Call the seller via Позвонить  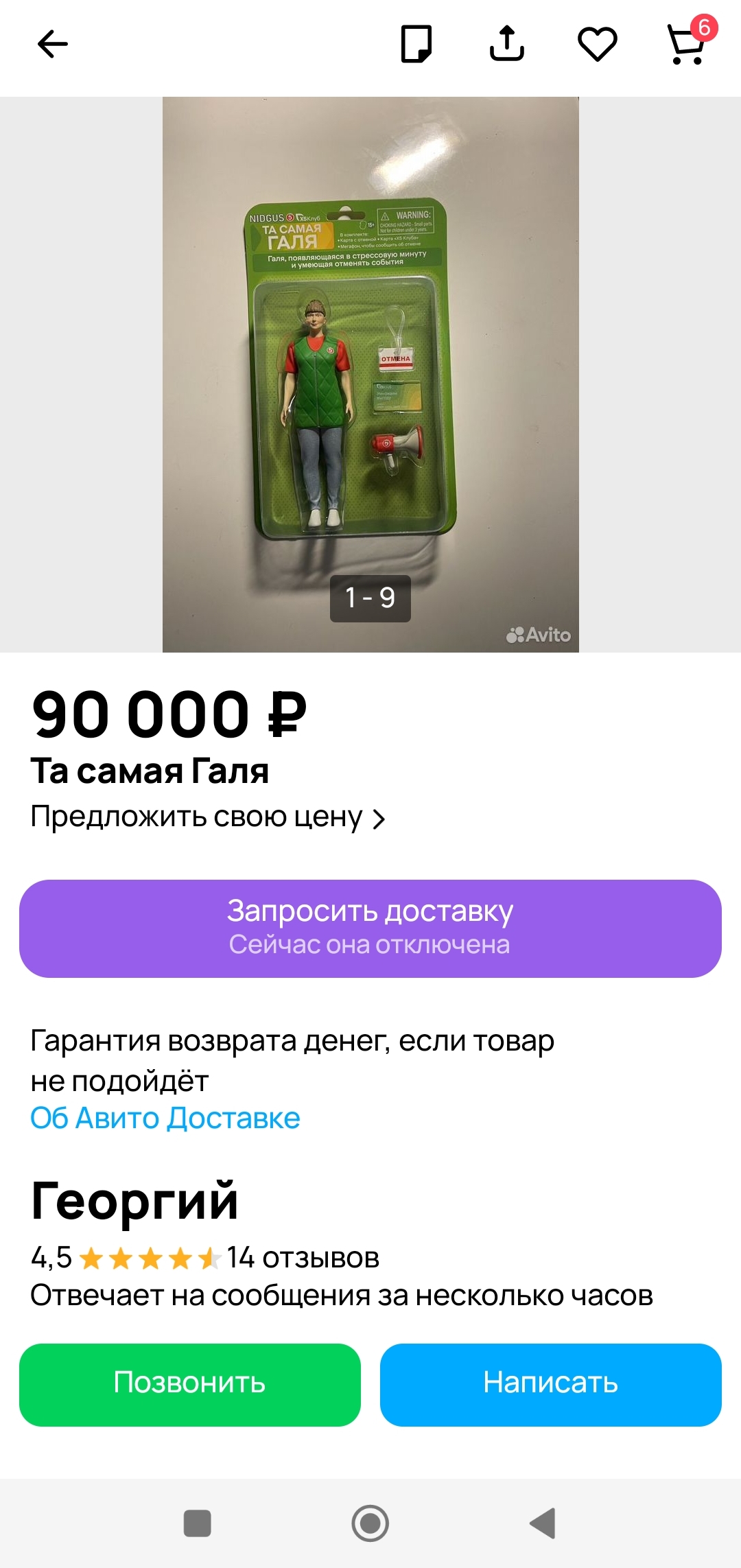[190, 1384]
